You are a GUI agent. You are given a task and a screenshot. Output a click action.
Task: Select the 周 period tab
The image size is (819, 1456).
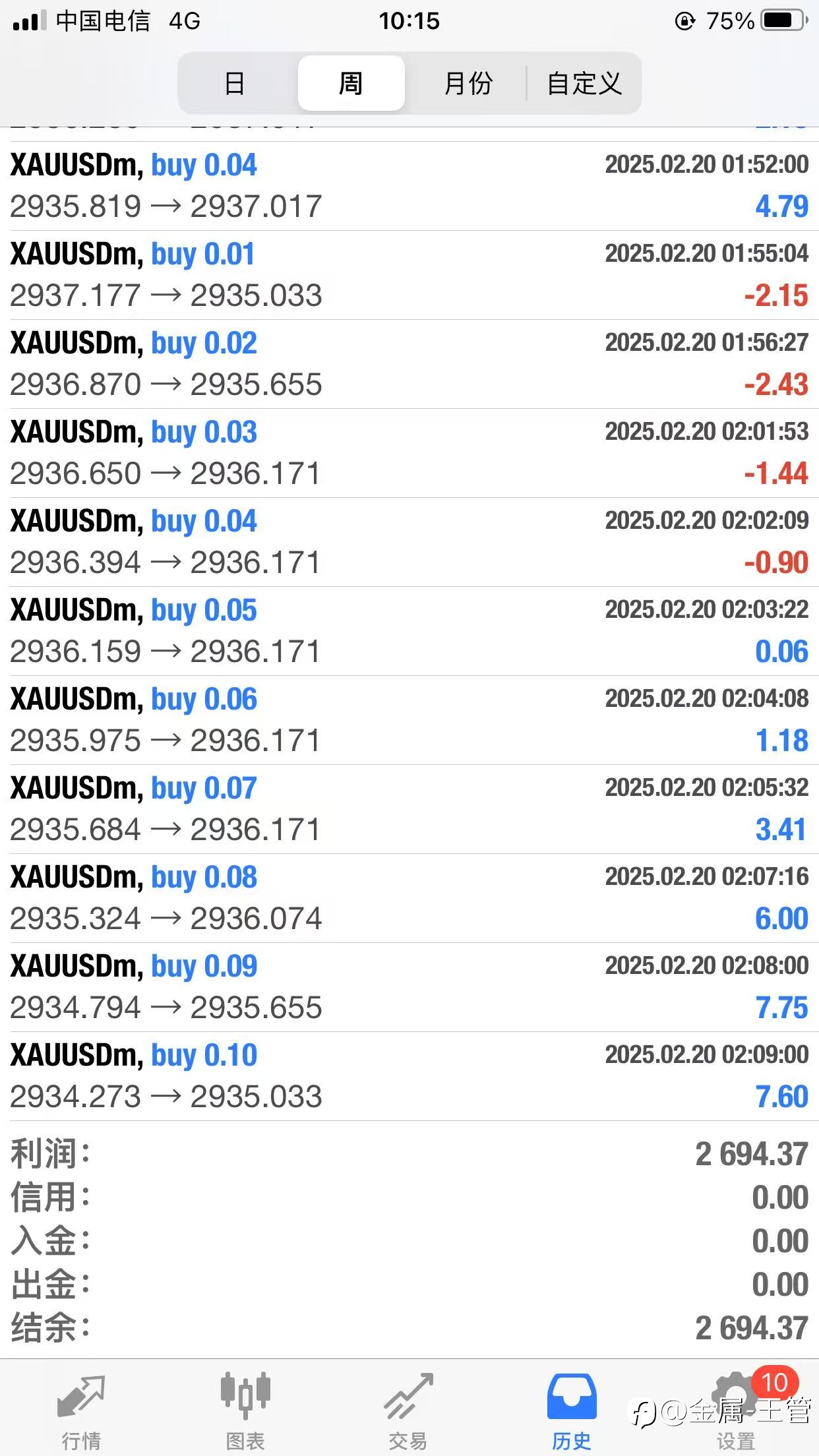pyautogui.click(x=351, y=84)
